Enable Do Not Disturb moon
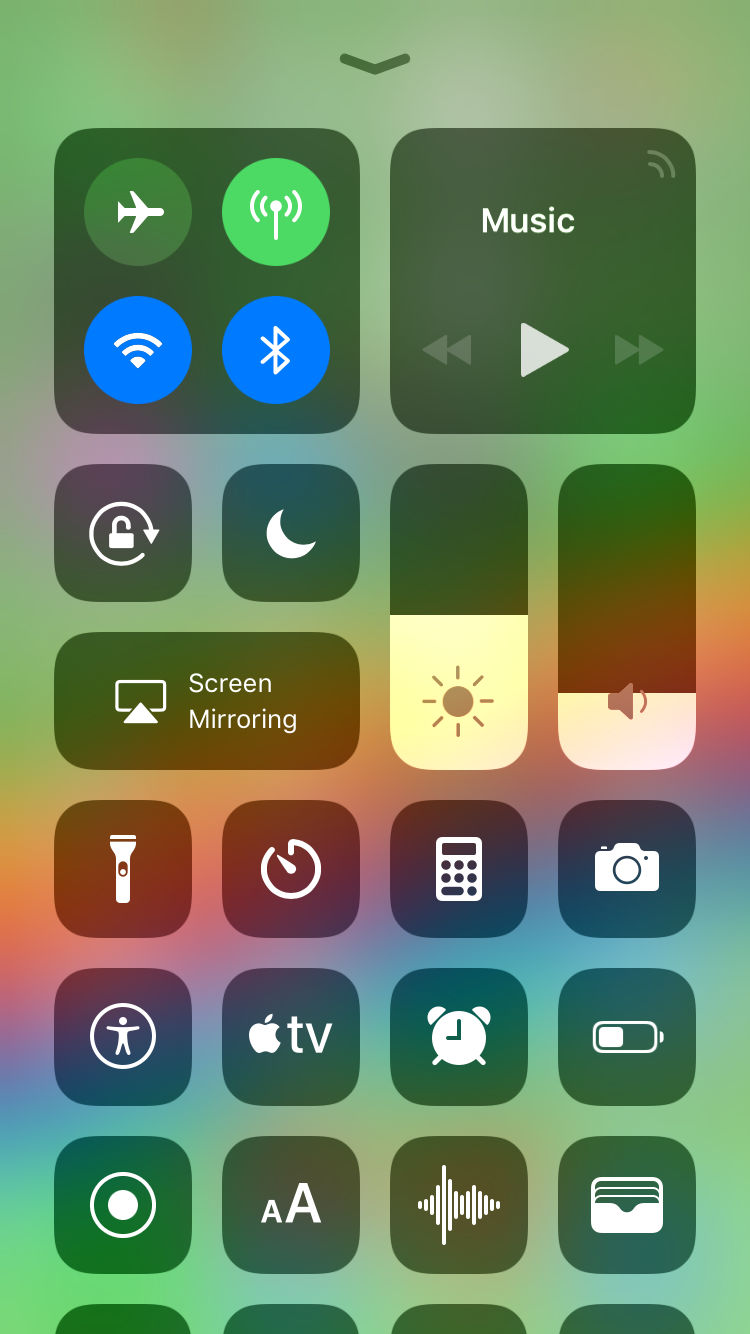This screenshot has width=750, height=1334. pyautogui.click(x=291, y=533)
